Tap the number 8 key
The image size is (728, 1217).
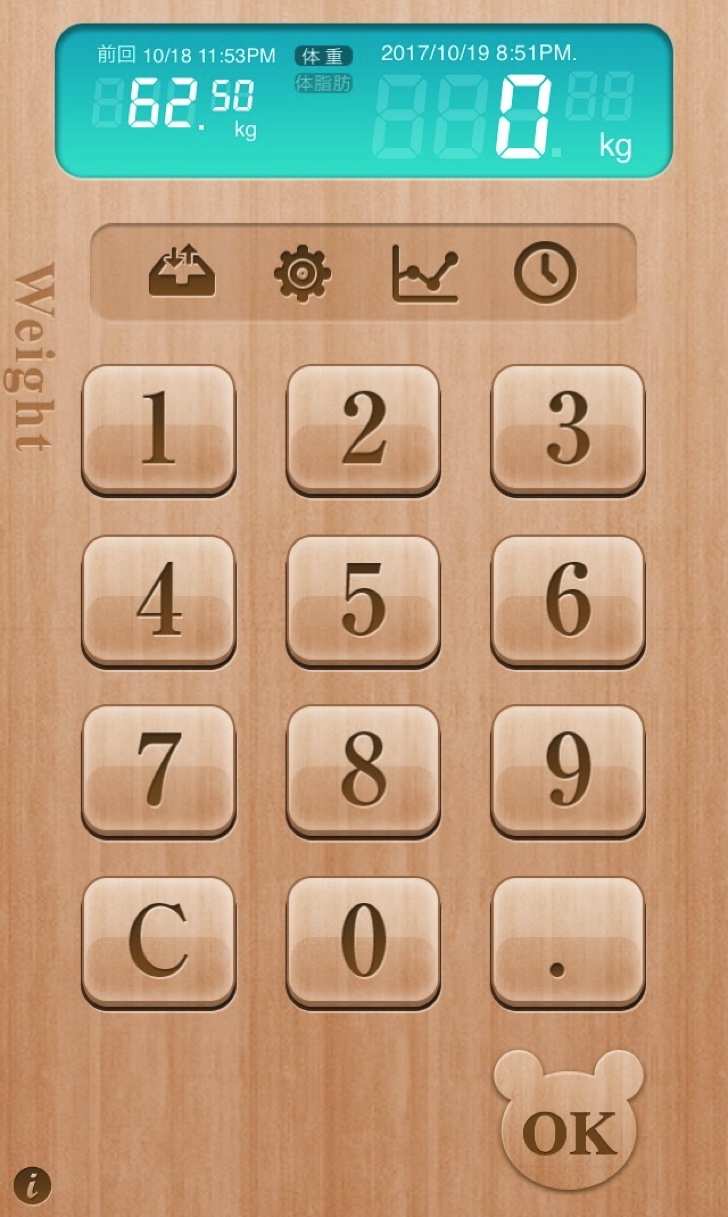(363, 770)
